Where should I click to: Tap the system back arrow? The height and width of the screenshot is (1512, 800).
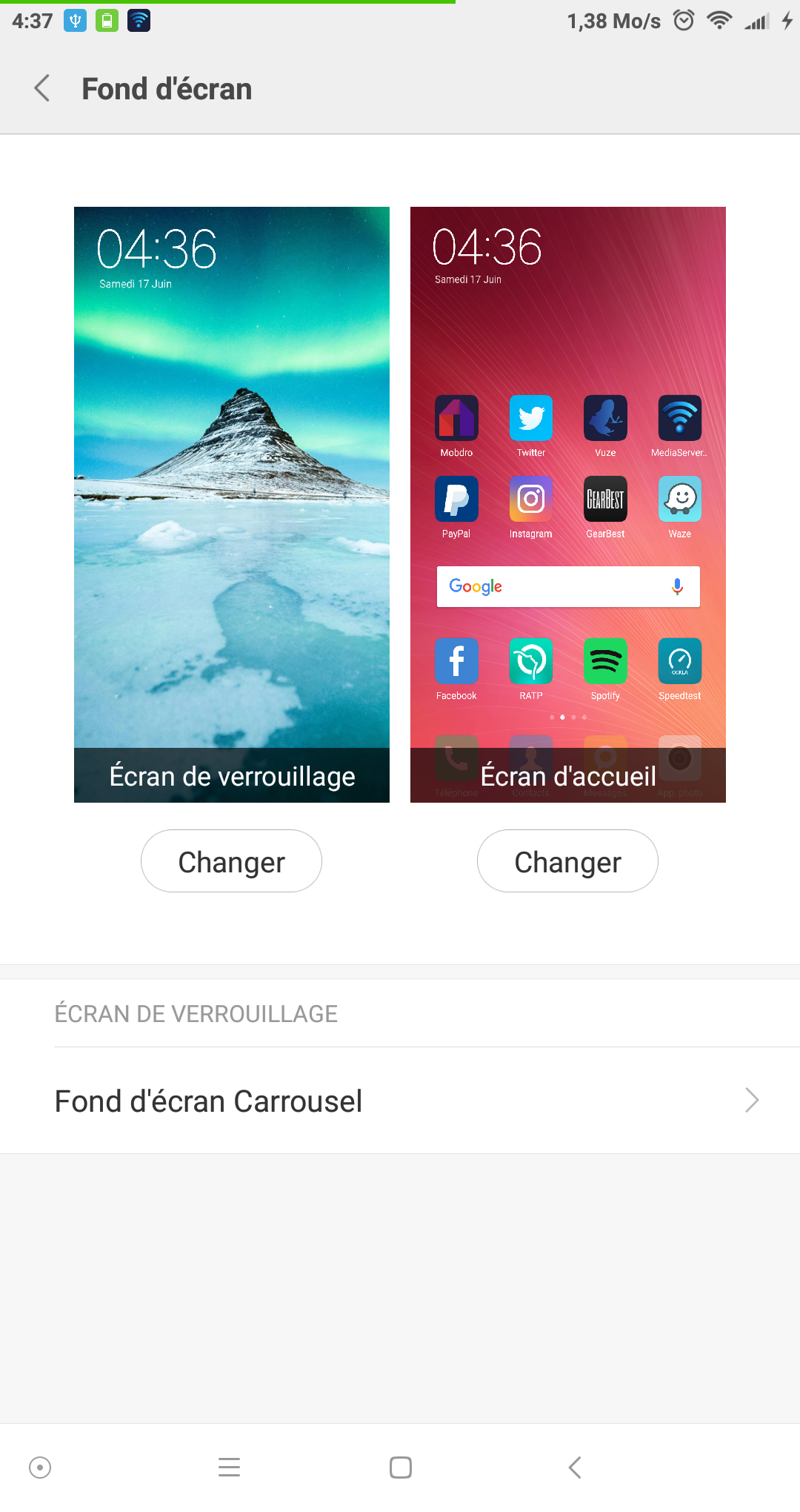tap(575, 1468)
